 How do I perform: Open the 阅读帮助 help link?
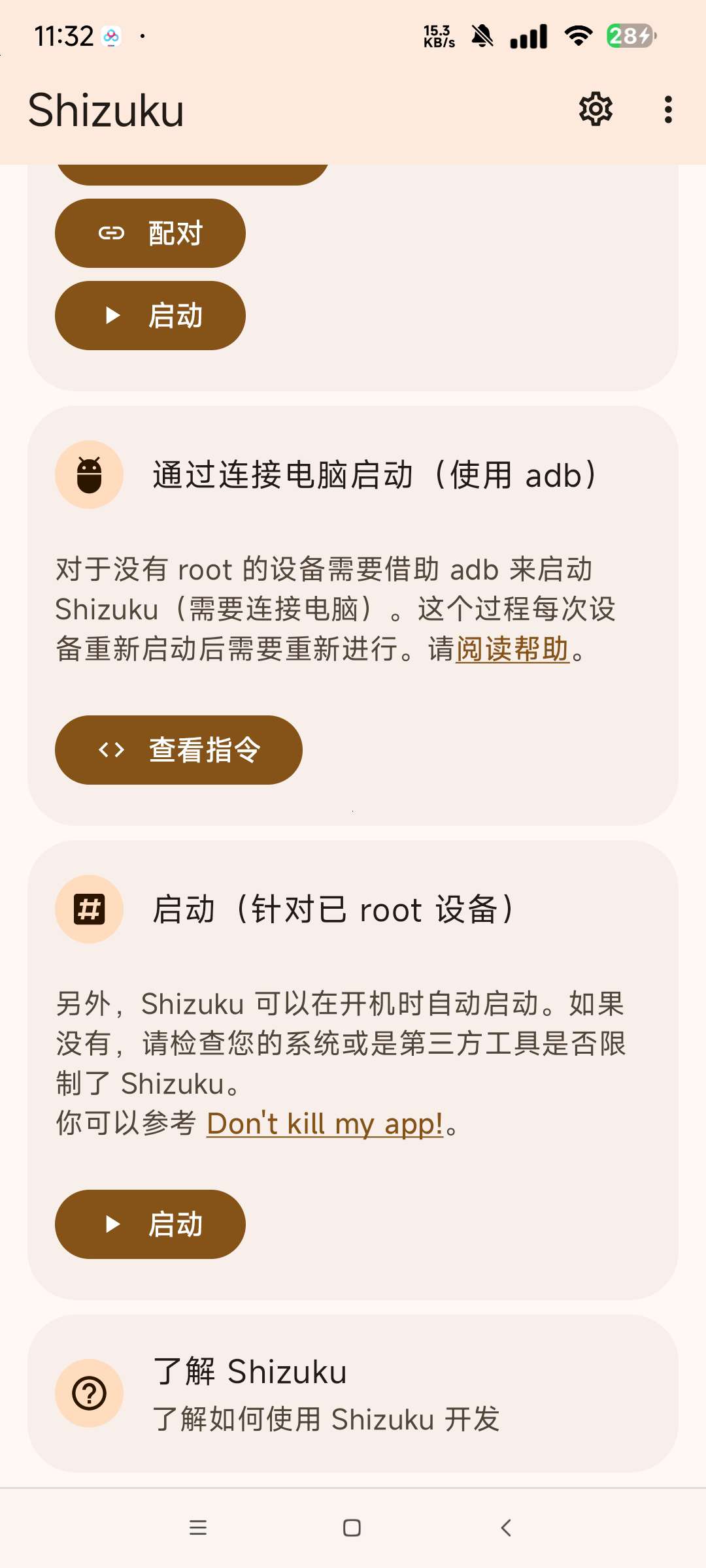coord(513,649)
